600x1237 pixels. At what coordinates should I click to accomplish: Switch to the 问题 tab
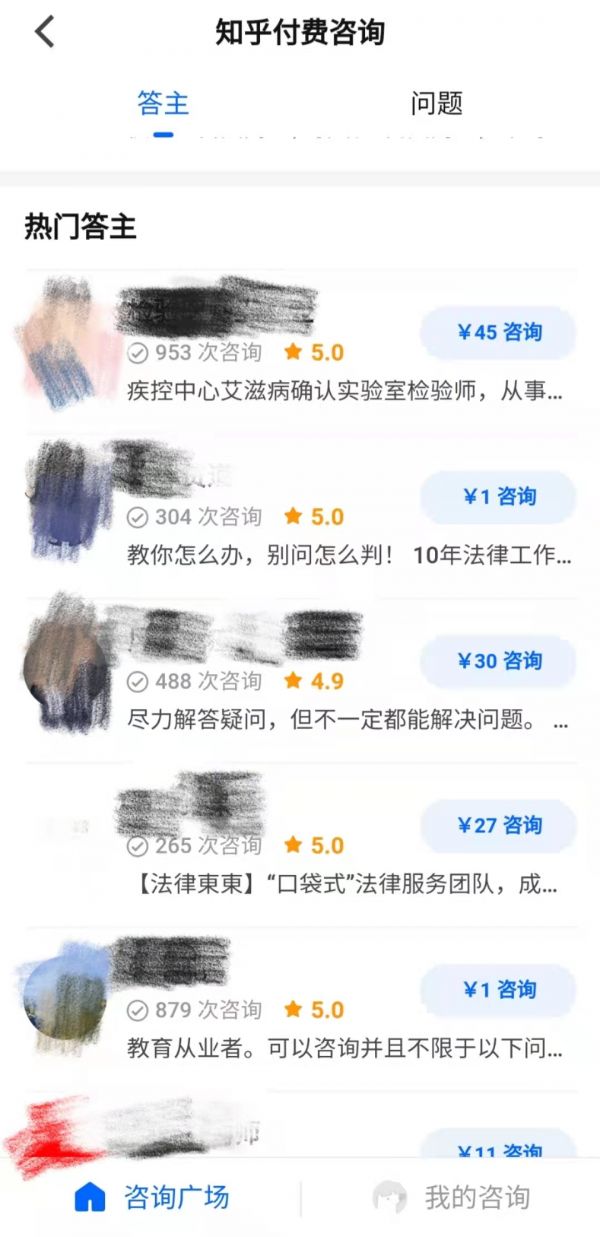tap(436, 103)
